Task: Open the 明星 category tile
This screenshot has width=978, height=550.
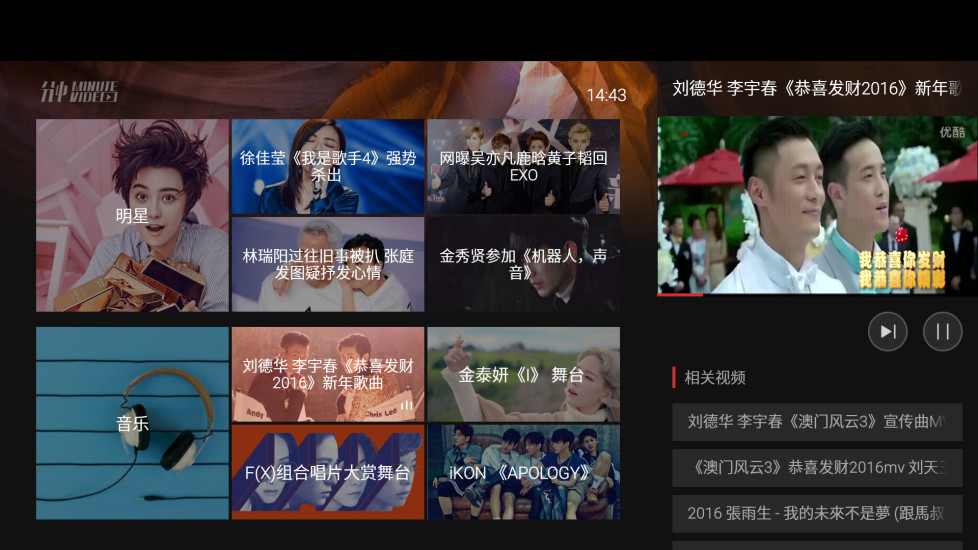Action: [x=132, y=215]
